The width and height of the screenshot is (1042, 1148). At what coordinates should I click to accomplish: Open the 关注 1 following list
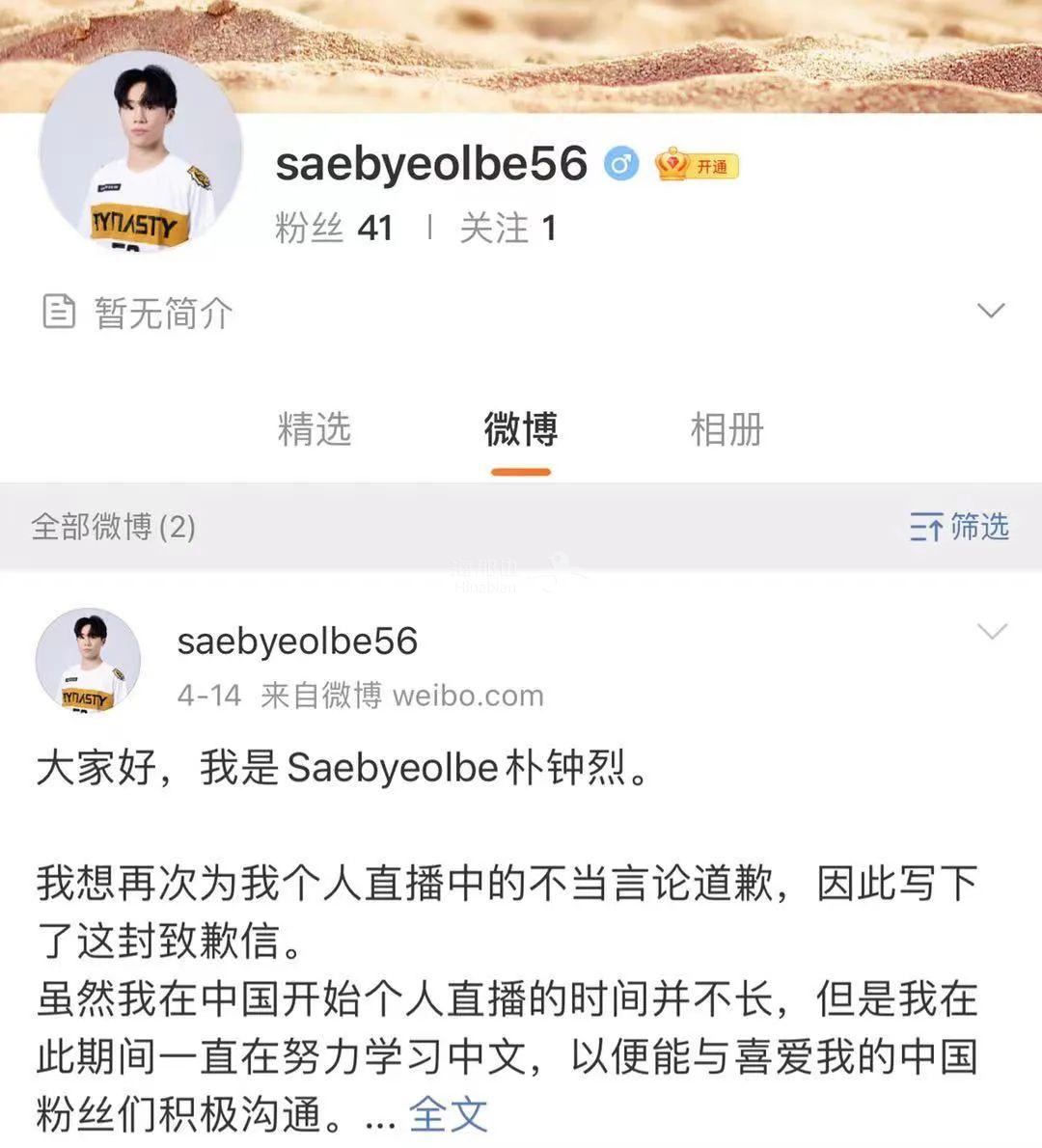coord(507,229)
